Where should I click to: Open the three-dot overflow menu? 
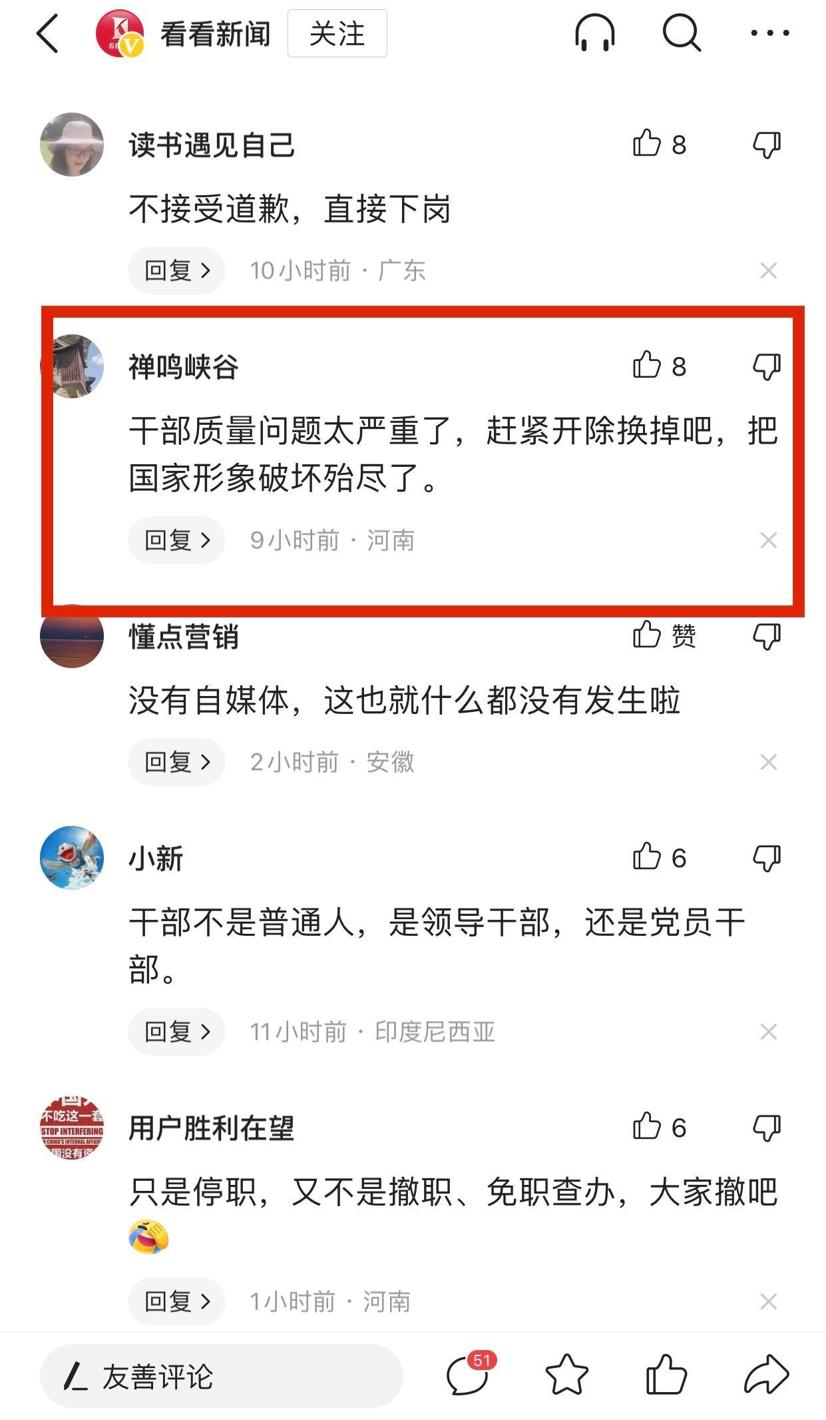pos(769,34)
